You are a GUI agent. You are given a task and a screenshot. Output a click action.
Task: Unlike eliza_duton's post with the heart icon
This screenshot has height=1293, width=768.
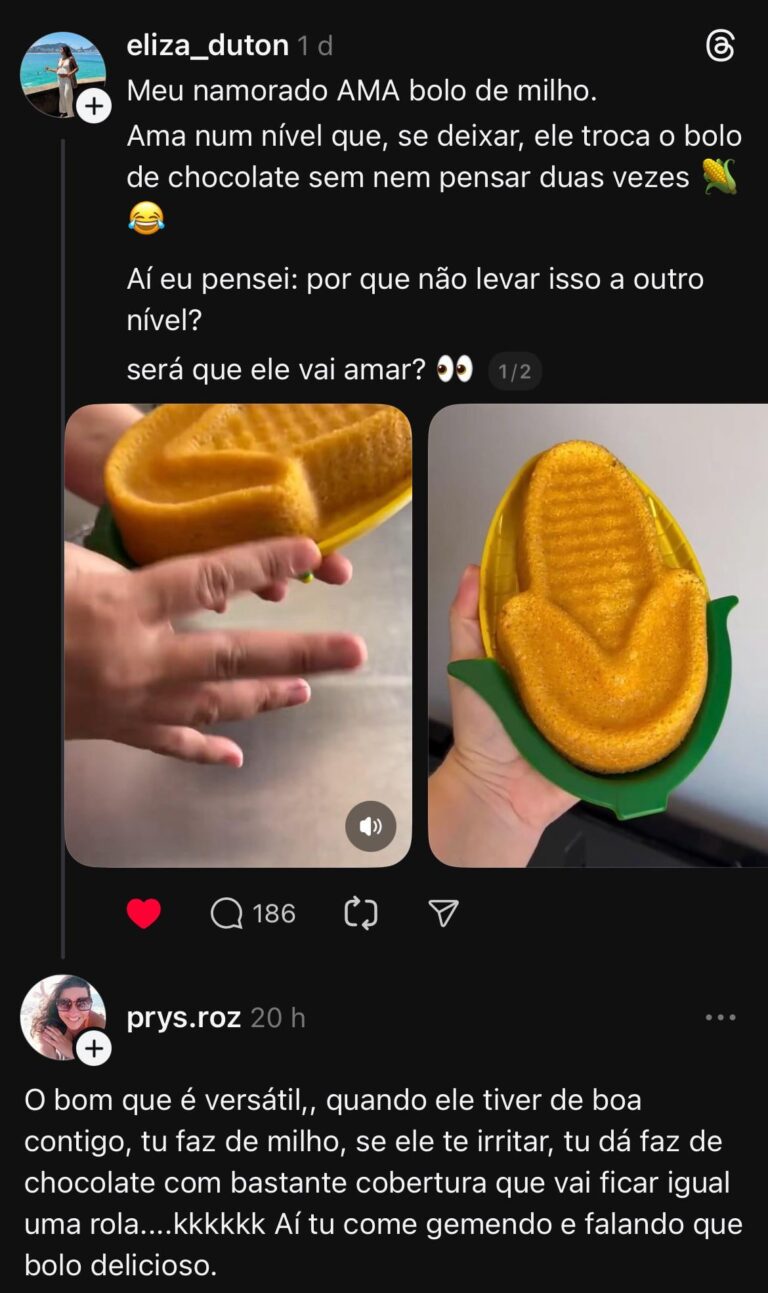[144, 913]
